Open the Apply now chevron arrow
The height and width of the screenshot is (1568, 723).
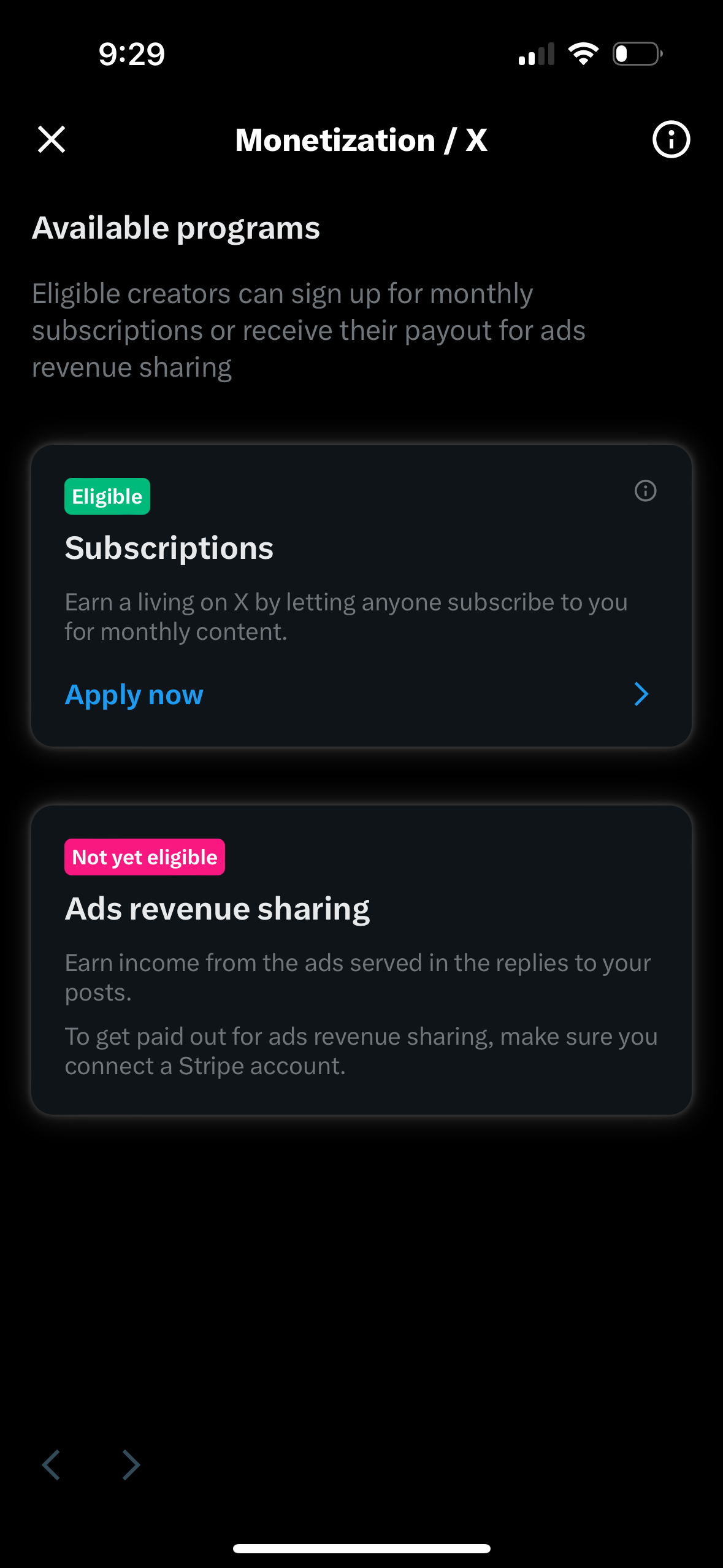(641, 694)
